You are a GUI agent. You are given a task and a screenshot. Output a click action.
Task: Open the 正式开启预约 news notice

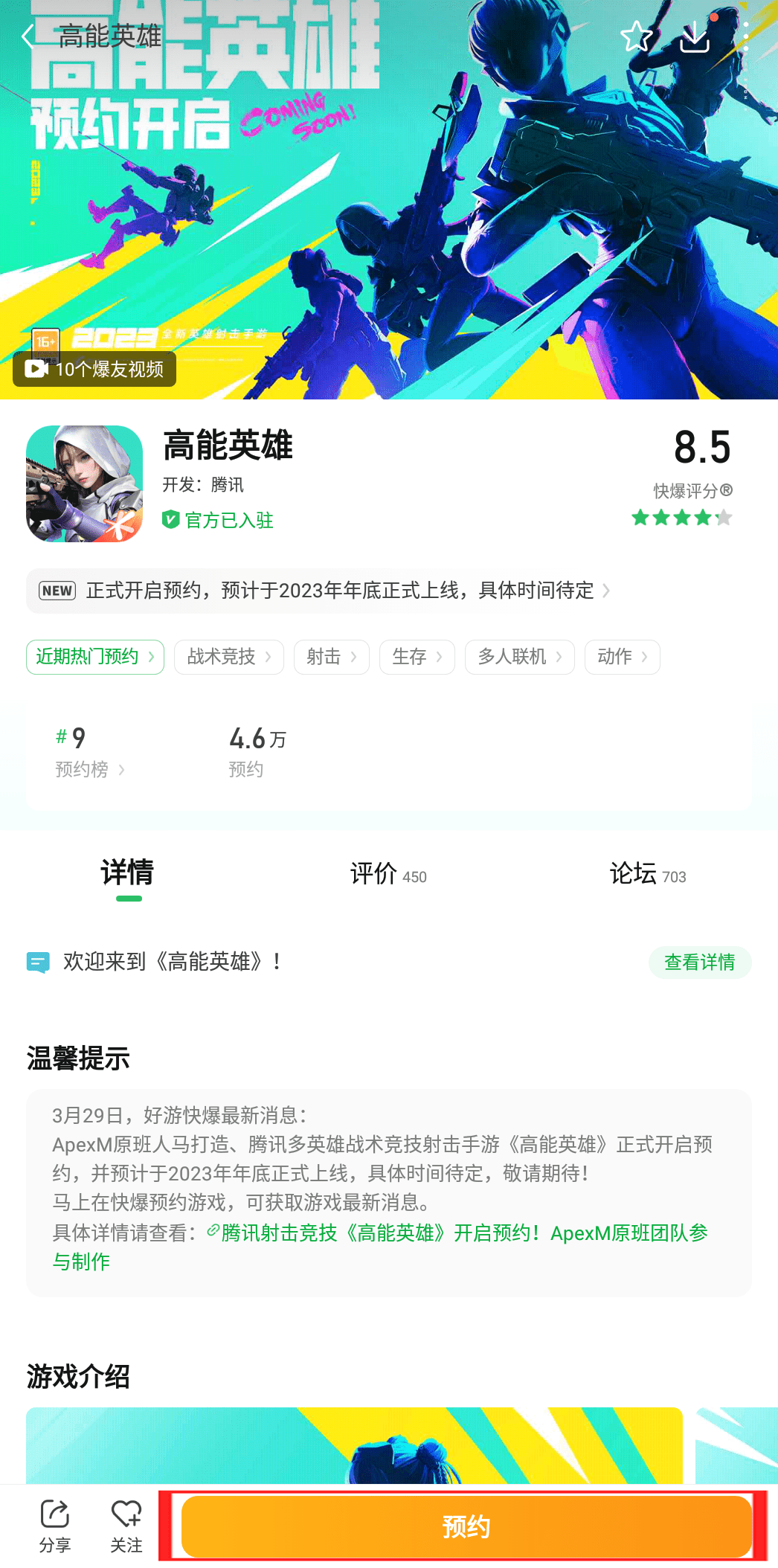click(339, 591)
